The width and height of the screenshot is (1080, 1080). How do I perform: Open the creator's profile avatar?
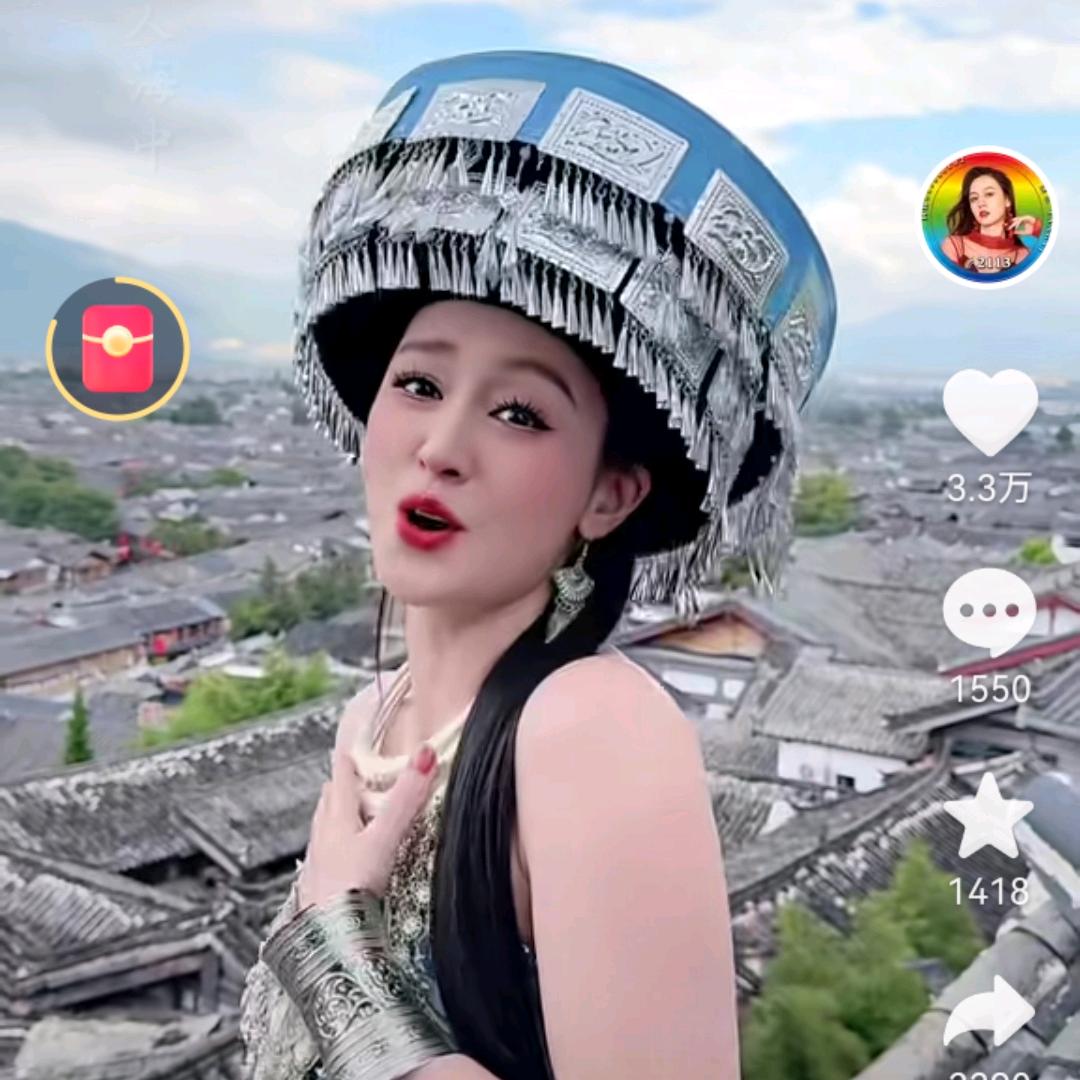pyautogui.click(x=988, y=217)
